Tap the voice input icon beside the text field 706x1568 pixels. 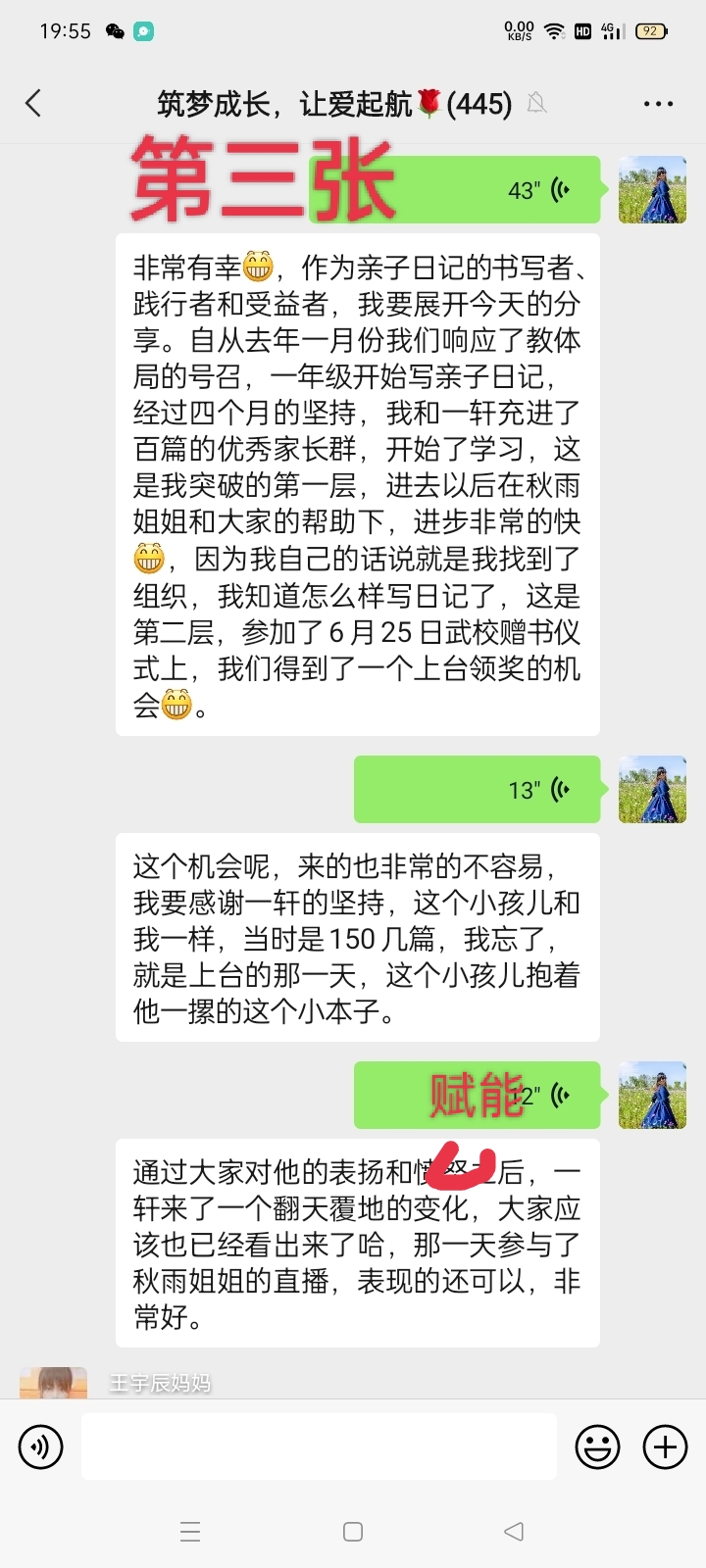[40, 1446]
